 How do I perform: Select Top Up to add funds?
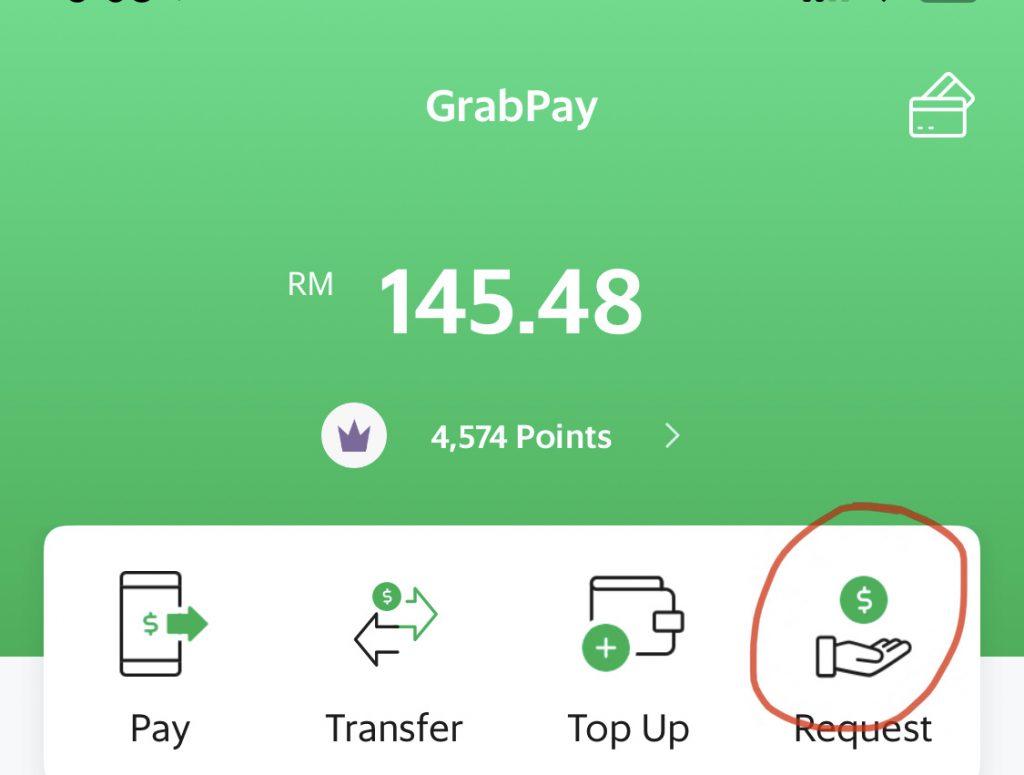click(629, 655)
